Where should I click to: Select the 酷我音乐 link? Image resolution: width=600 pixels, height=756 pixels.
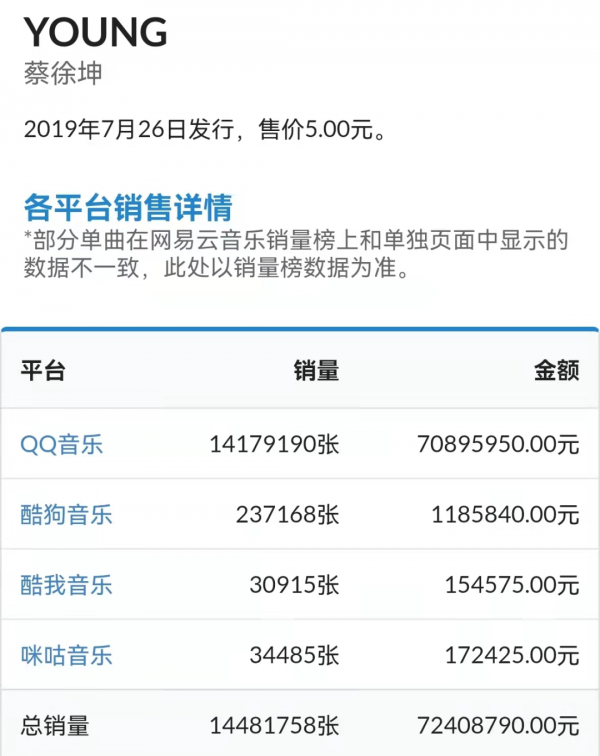(66, 585)
